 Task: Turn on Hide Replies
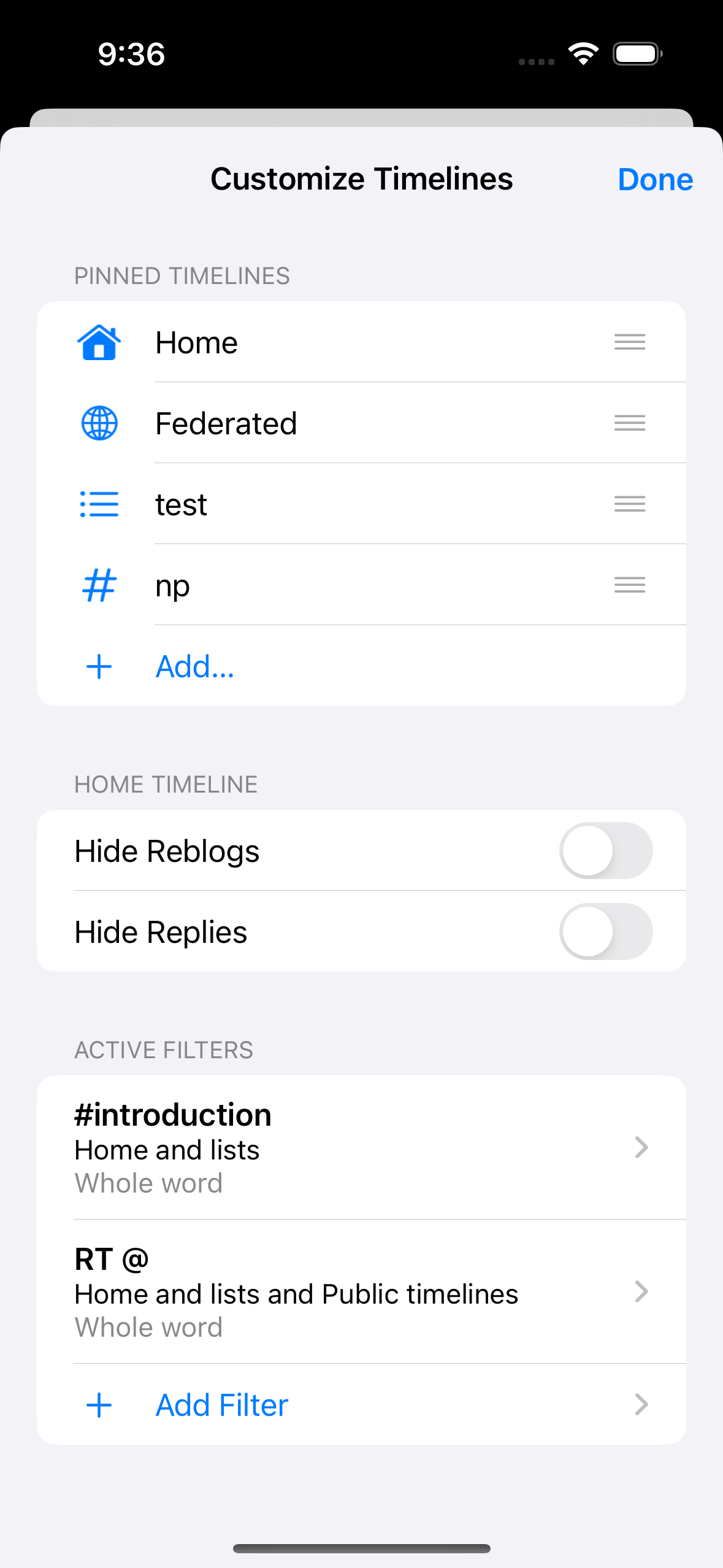605,932
